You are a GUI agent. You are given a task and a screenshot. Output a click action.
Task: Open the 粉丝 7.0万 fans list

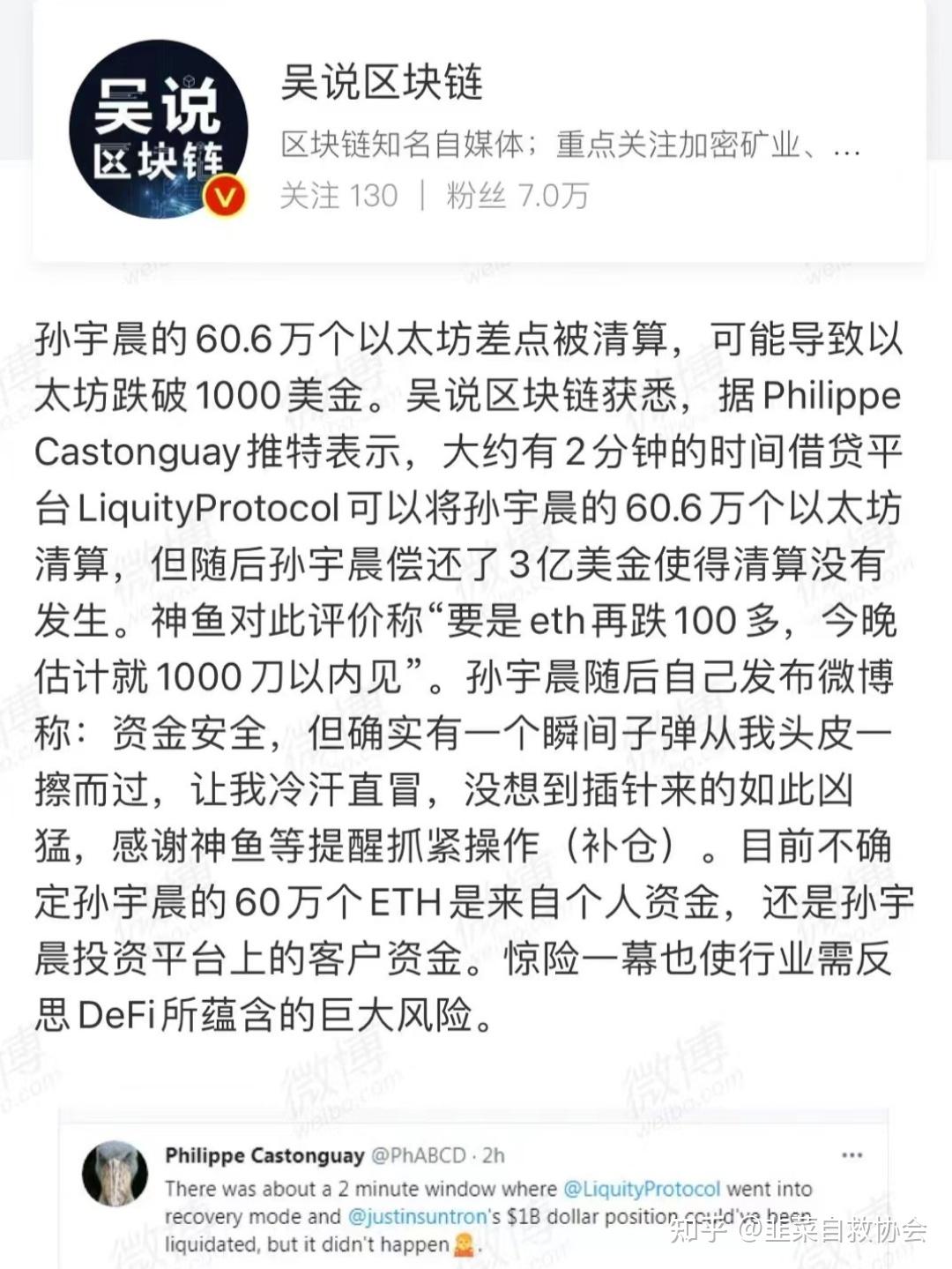(x=511, y=196)
